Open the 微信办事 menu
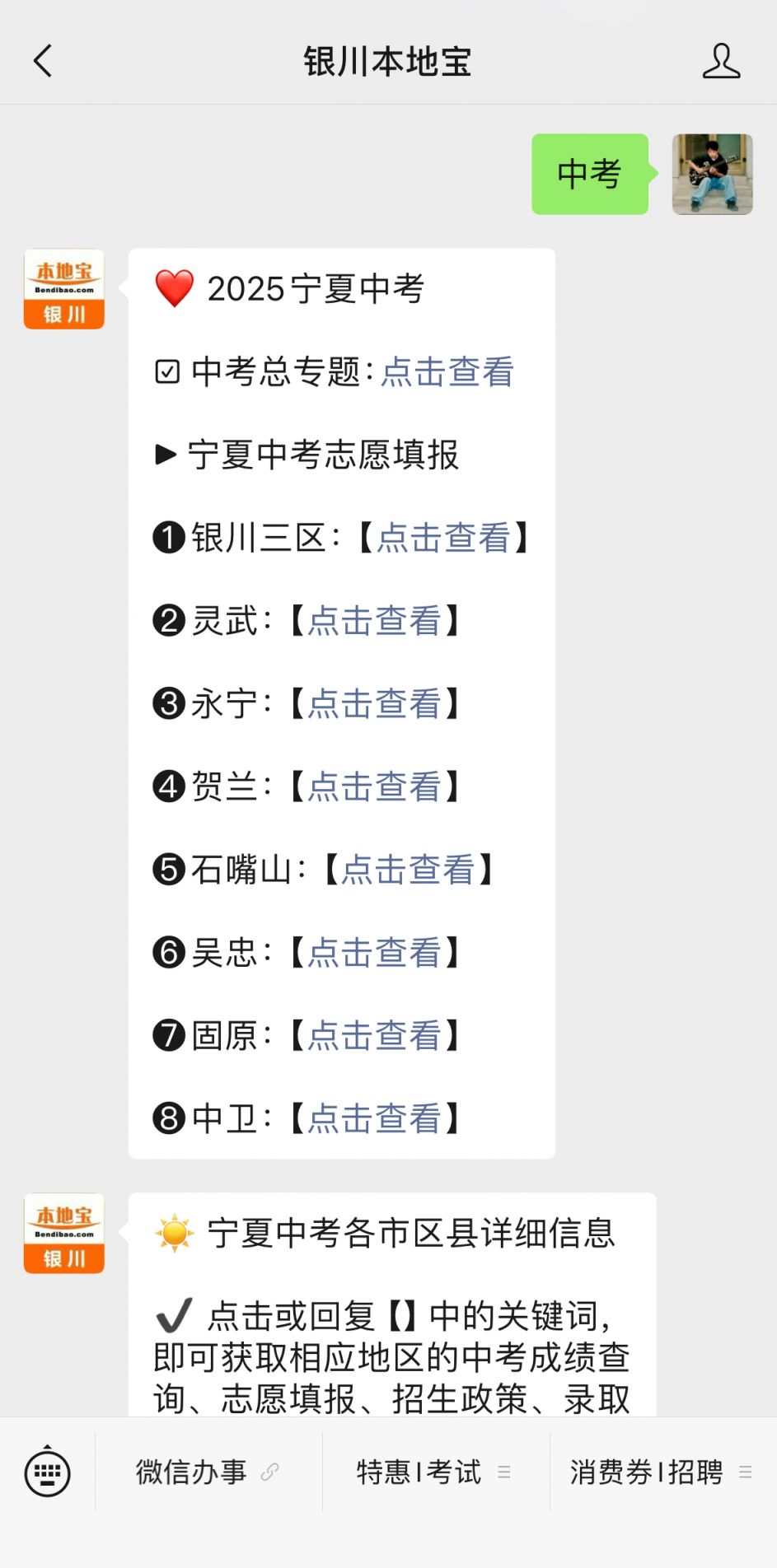The image size is (777, 1568). pos(208,1472)
